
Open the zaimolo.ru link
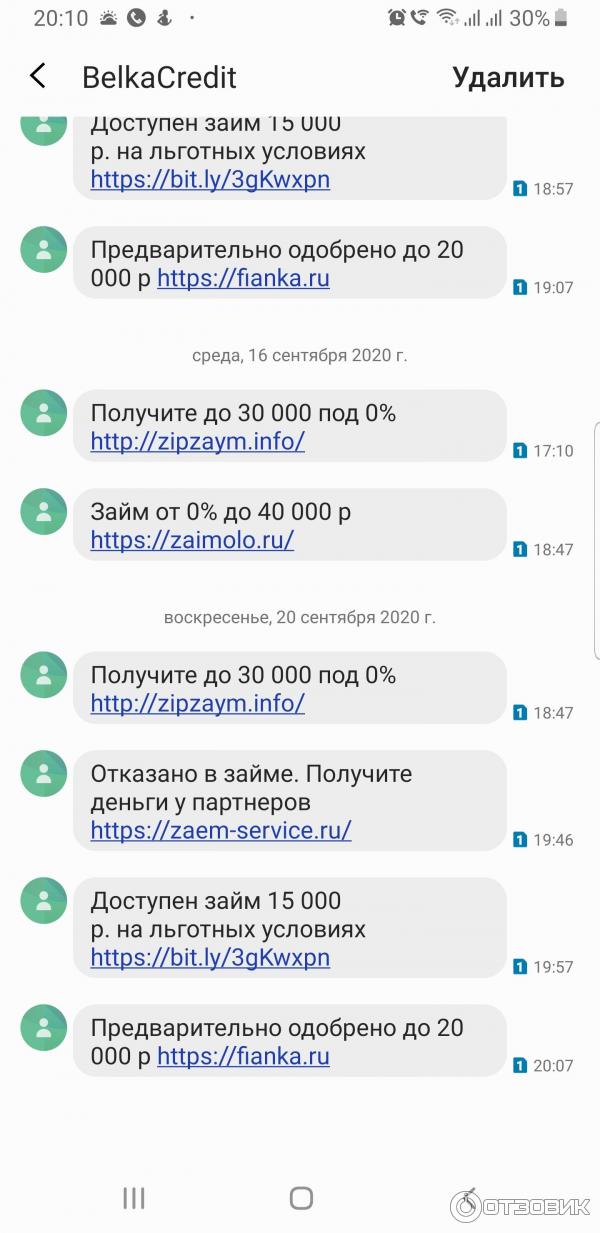coord(192,540)
